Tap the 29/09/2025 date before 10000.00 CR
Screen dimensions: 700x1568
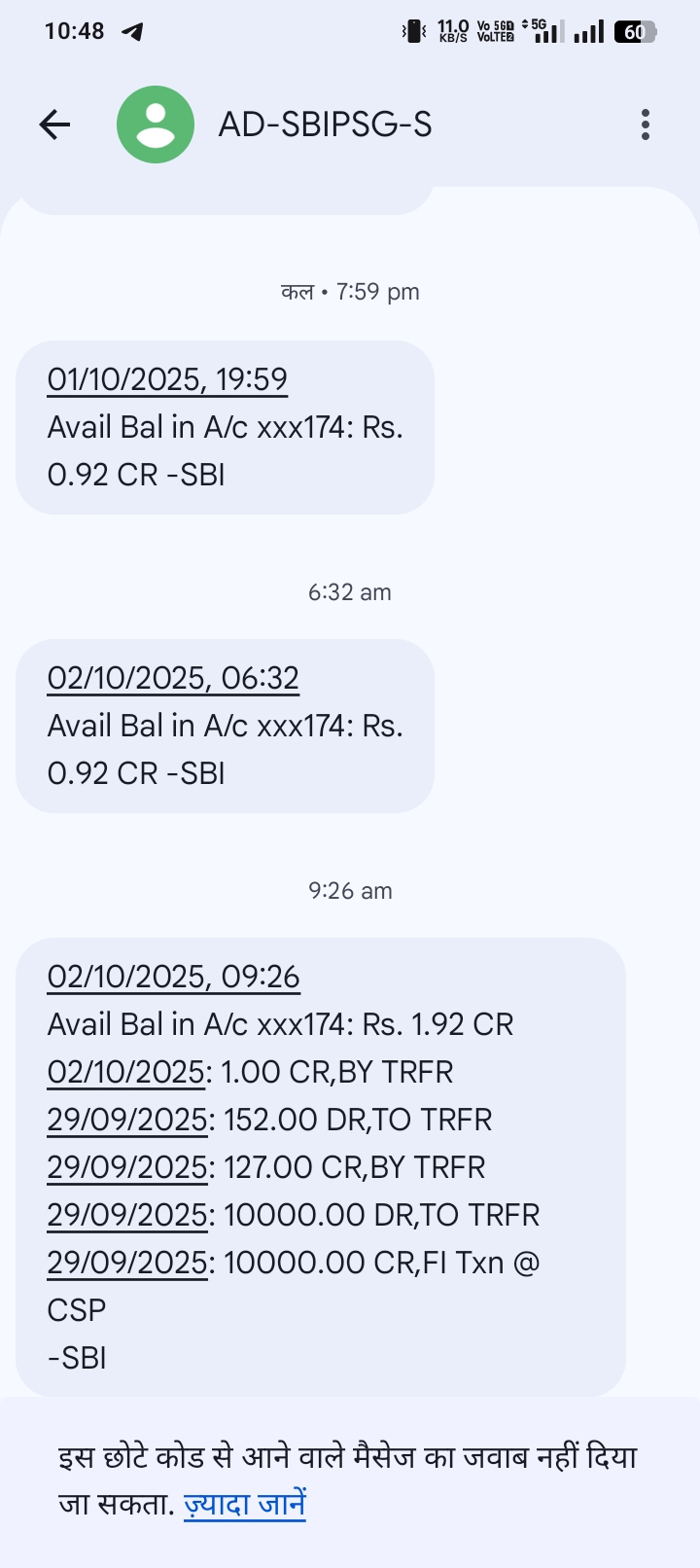pos(126,1263)
